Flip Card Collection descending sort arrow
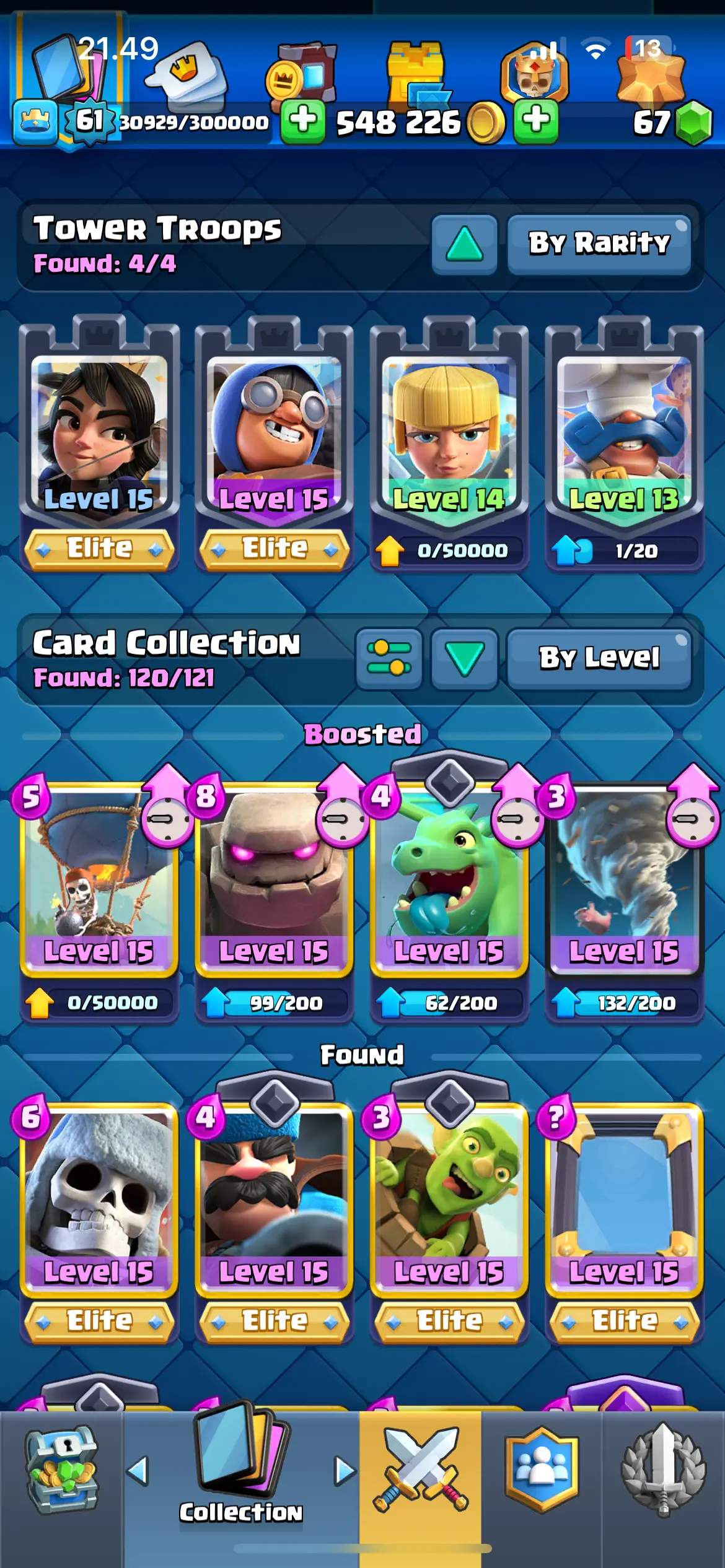Image resolution: width=725 pixels, height=1568 pixels. coord(464,658)
